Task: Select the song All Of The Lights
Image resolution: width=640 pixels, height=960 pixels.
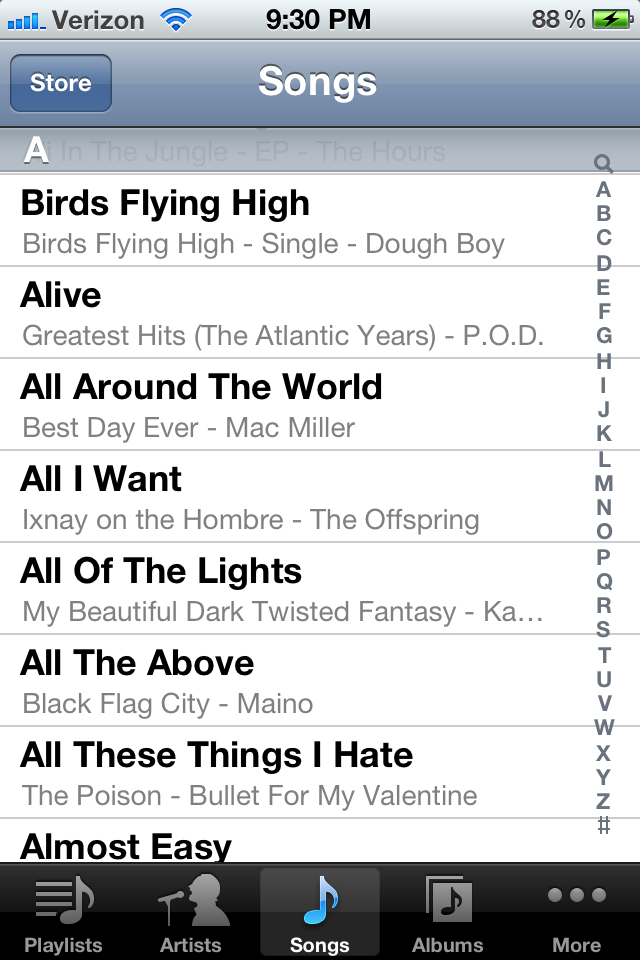Action: pyautogui.click(x=290, y=589)
